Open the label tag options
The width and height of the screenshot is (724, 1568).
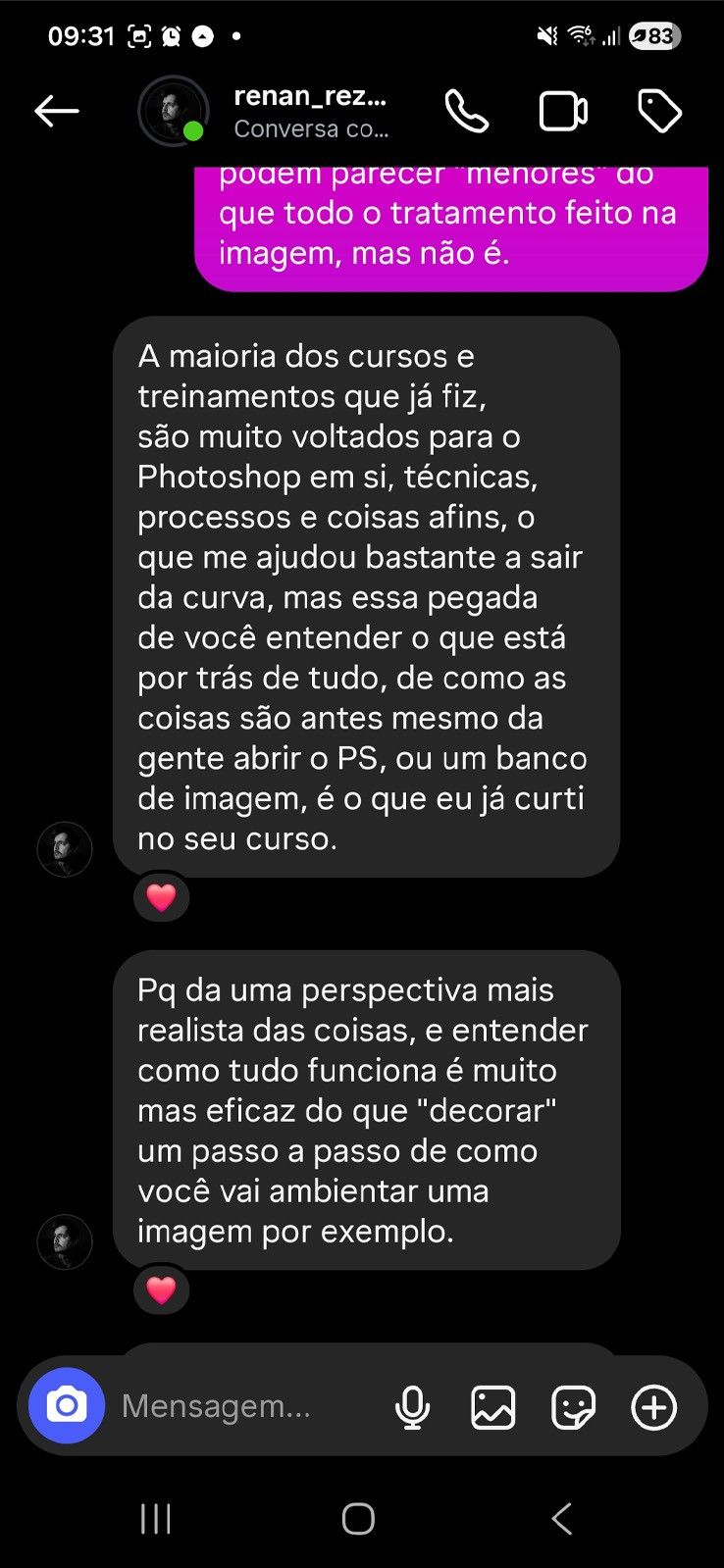(x=659, y=111)
